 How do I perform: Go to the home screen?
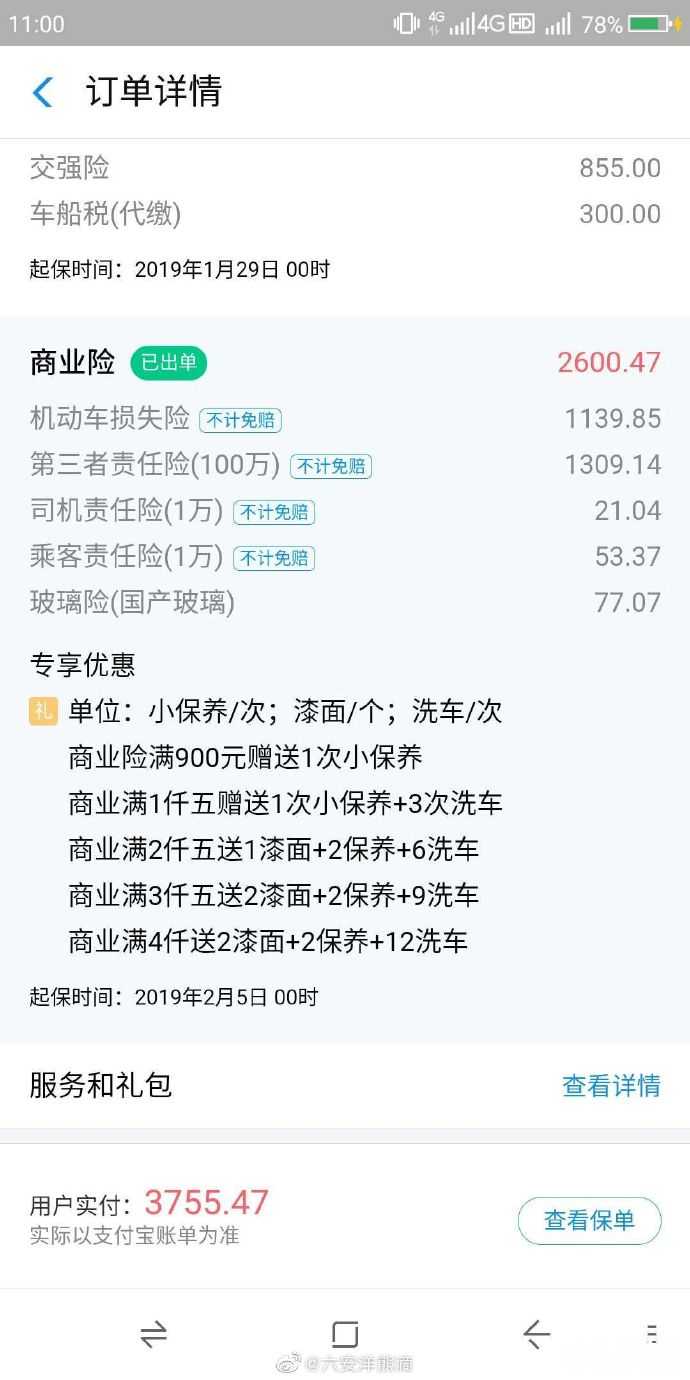[344, 1333]
